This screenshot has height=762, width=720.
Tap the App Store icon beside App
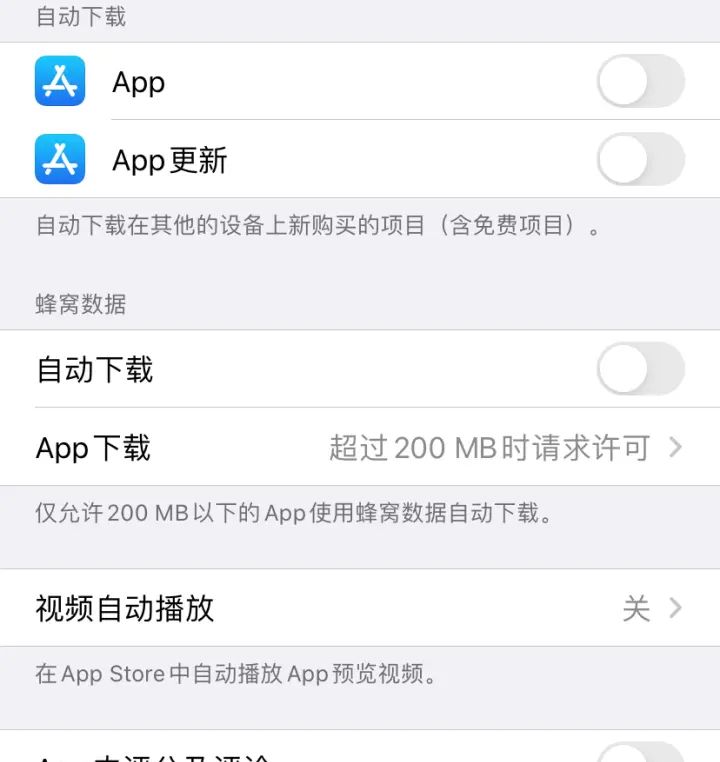tap(58, 82)
